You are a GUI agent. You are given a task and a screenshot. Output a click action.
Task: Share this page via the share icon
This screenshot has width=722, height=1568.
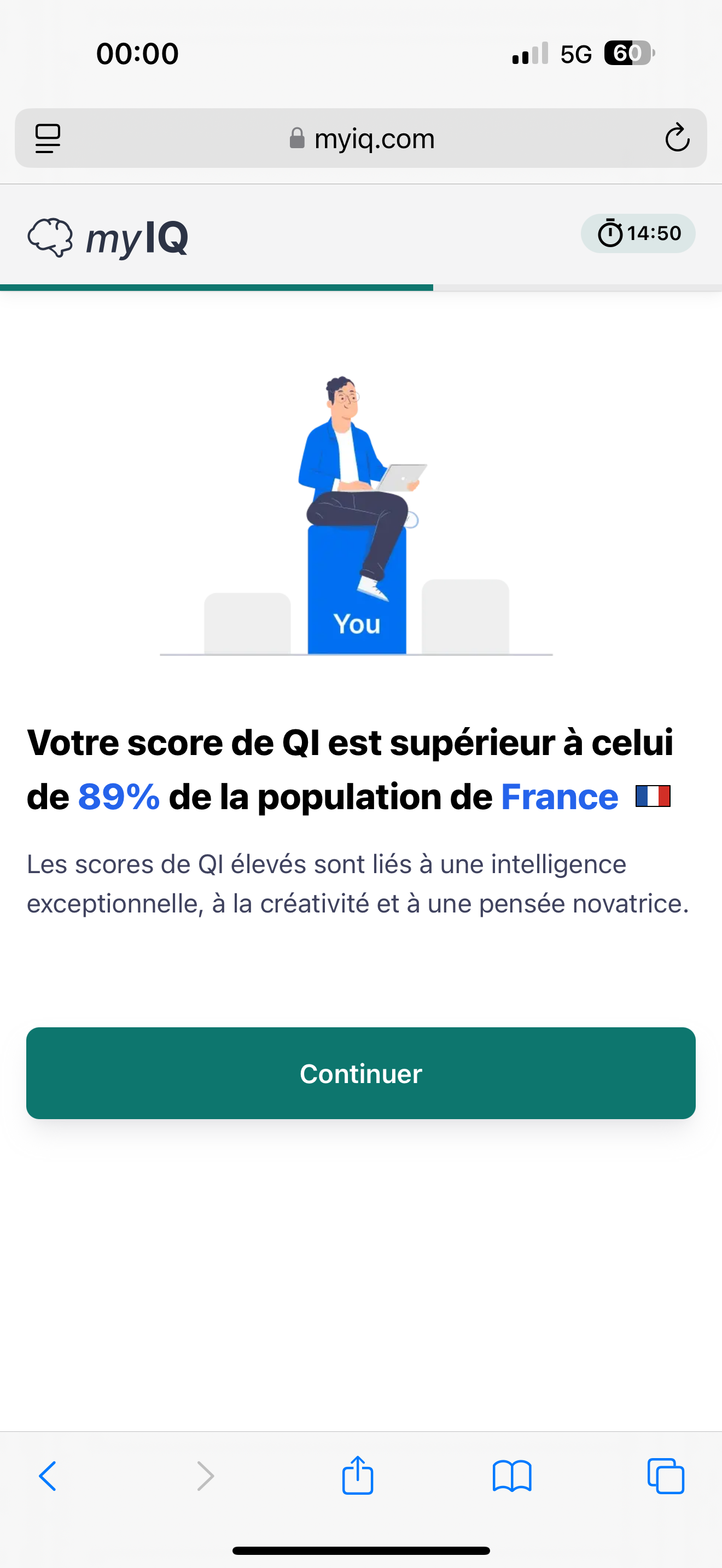[x=357, y=1475]
